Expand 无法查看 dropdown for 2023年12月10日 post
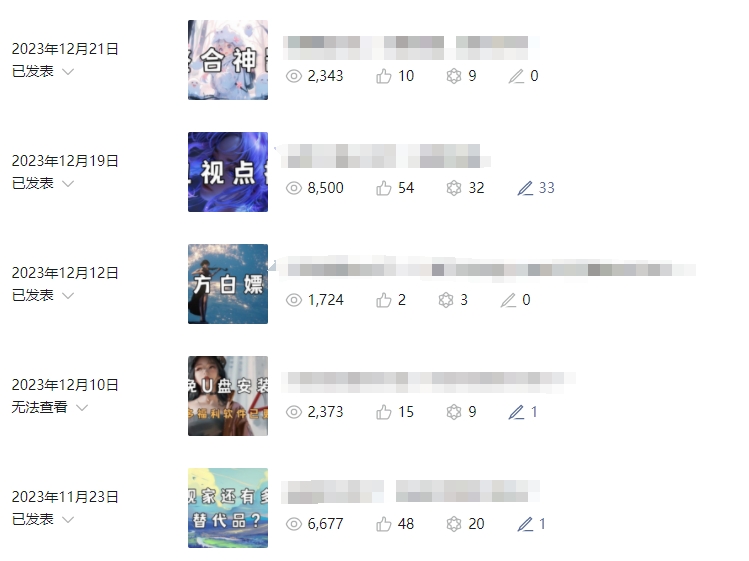Image resolution: width=749 pixels, height=561 pixels. tap(82, 408)
